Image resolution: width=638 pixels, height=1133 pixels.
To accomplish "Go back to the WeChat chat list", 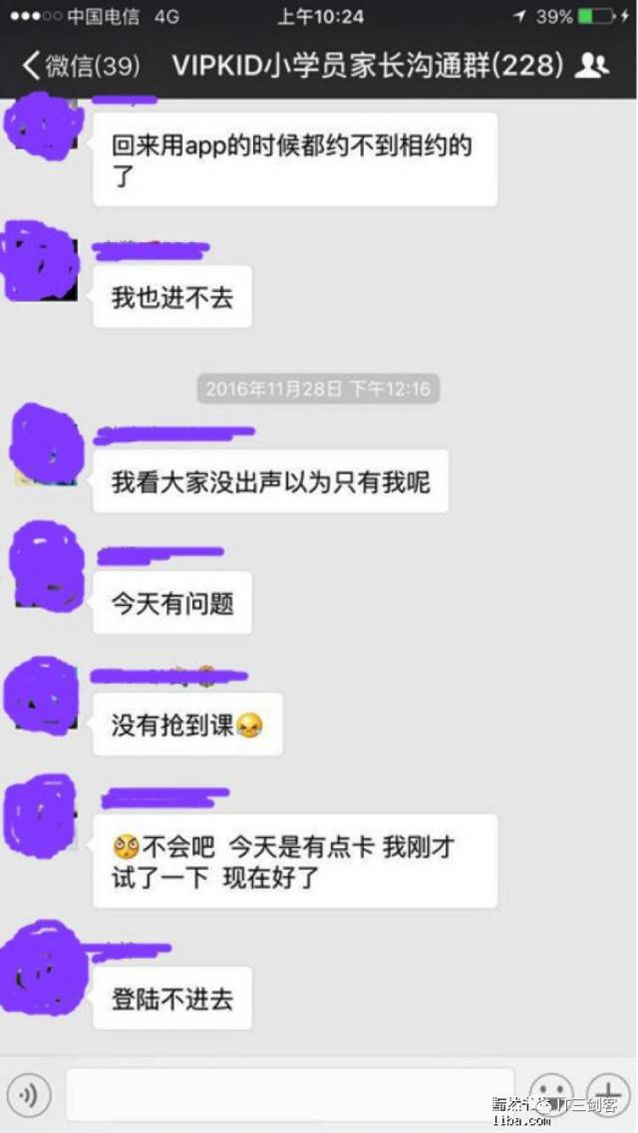I will tap(80, 66).
